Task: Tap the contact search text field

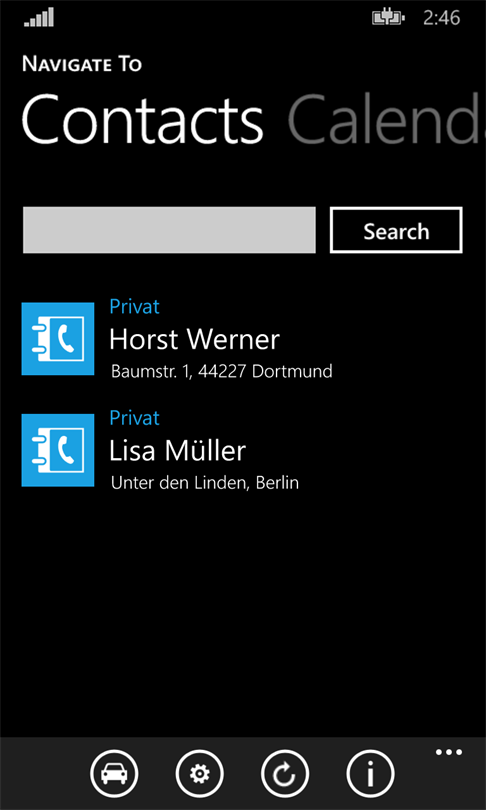Action: point(169,230)
